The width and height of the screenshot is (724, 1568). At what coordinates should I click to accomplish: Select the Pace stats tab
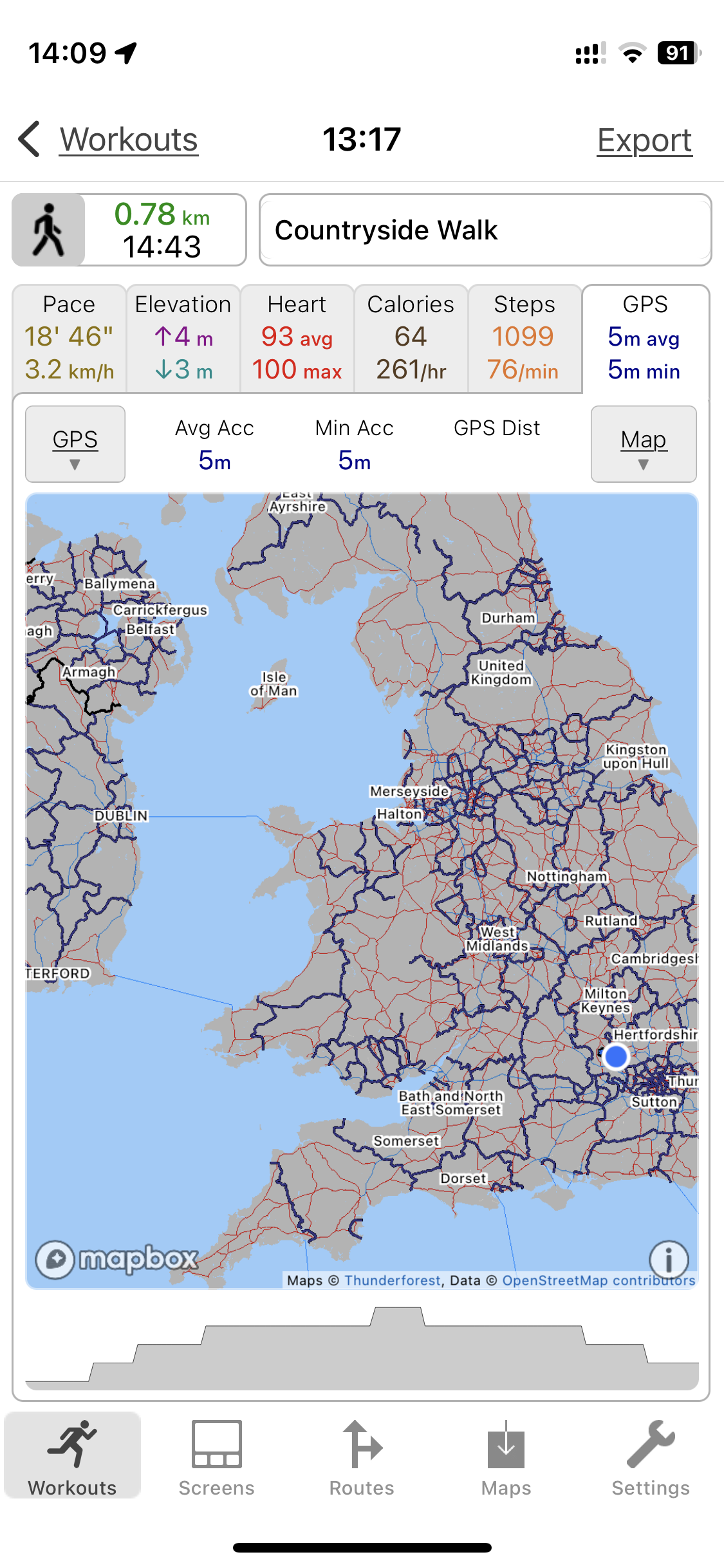tap(69, 338)
